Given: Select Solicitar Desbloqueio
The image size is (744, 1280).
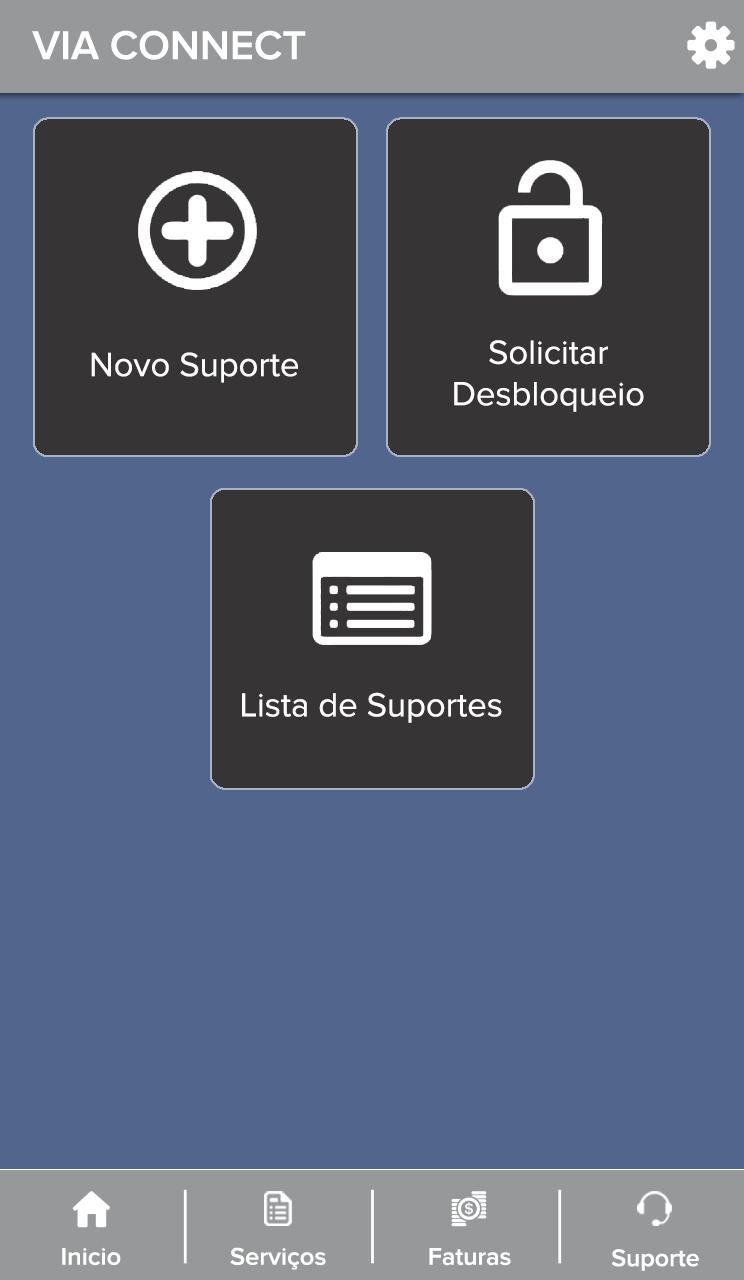Looking at the screenshot, I should click(x=549, y=287).
